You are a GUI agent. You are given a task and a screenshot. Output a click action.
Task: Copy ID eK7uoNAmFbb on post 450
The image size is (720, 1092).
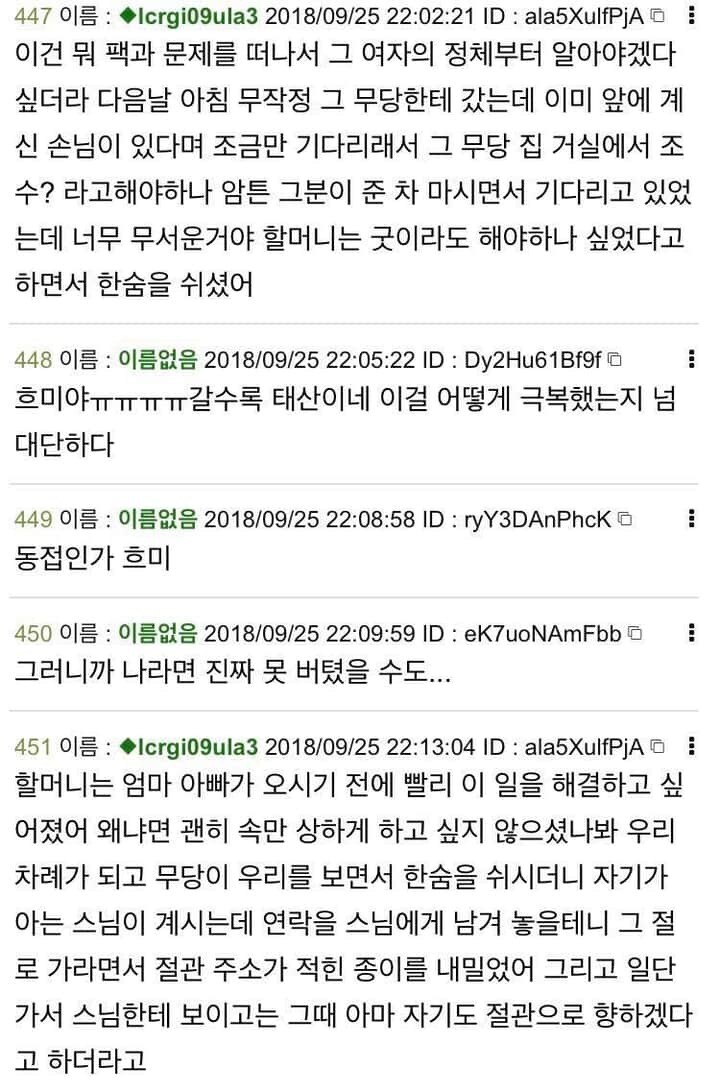tap(635, 633)
